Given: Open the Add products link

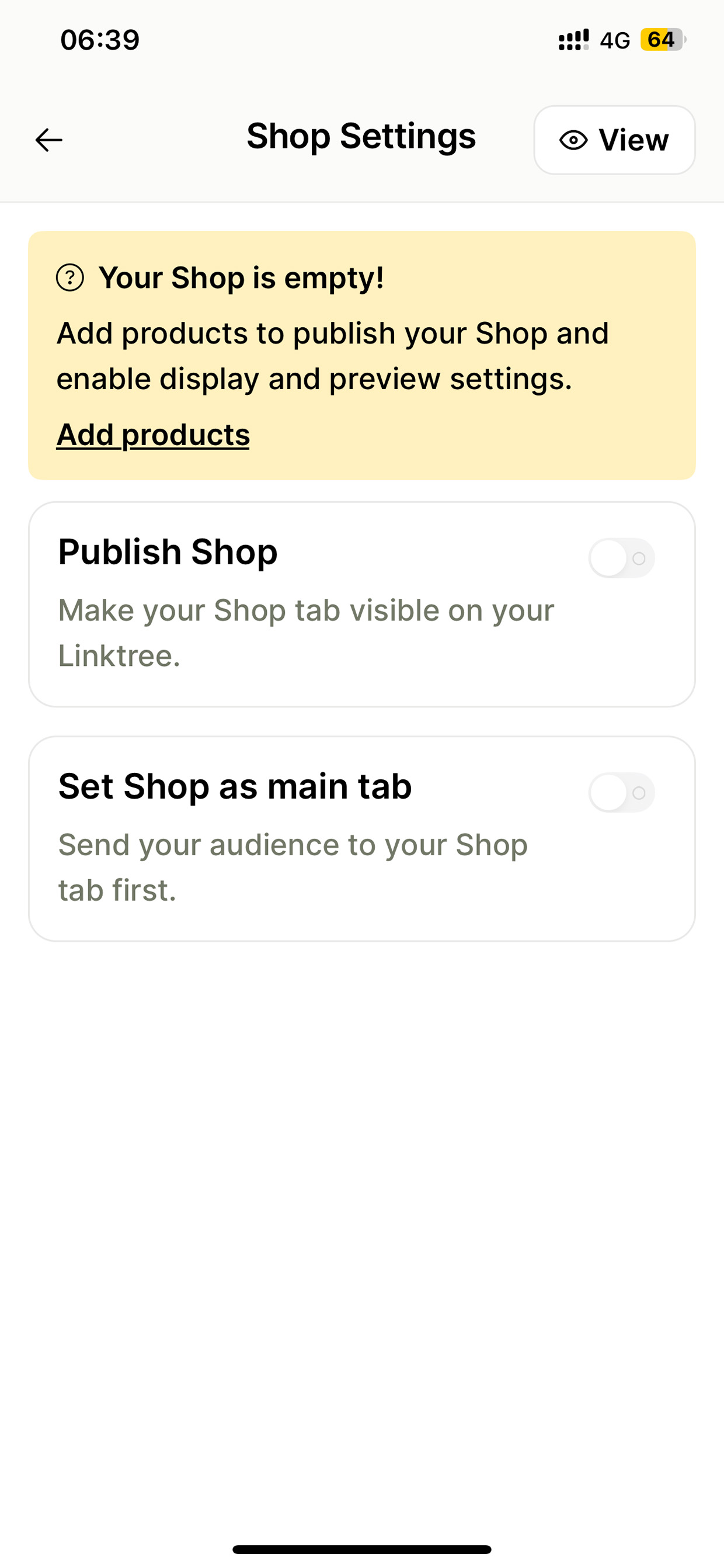Looking at the screenshot, I should point(153,435).
